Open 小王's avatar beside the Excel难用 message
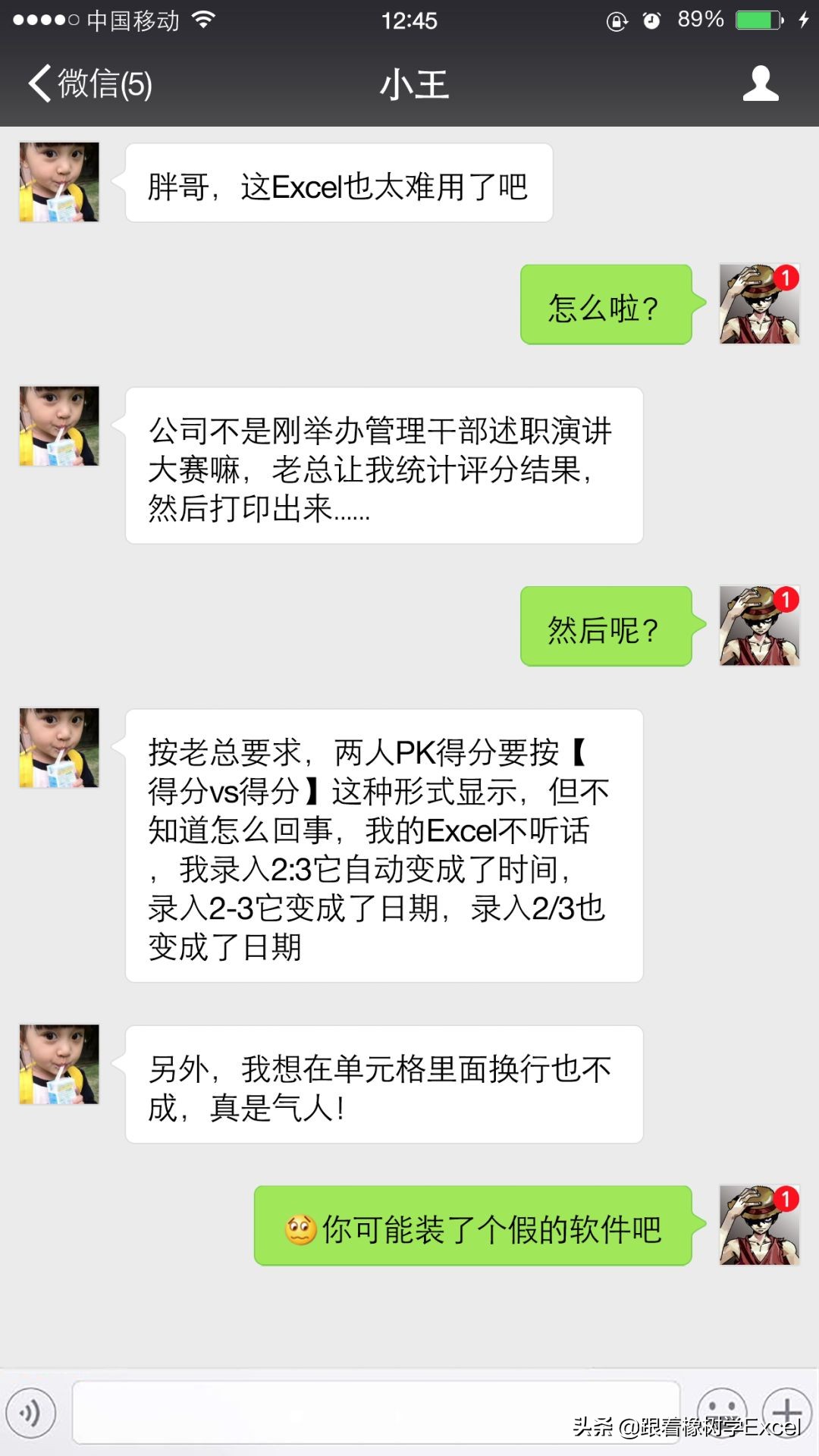 click(x=59, y=182)
